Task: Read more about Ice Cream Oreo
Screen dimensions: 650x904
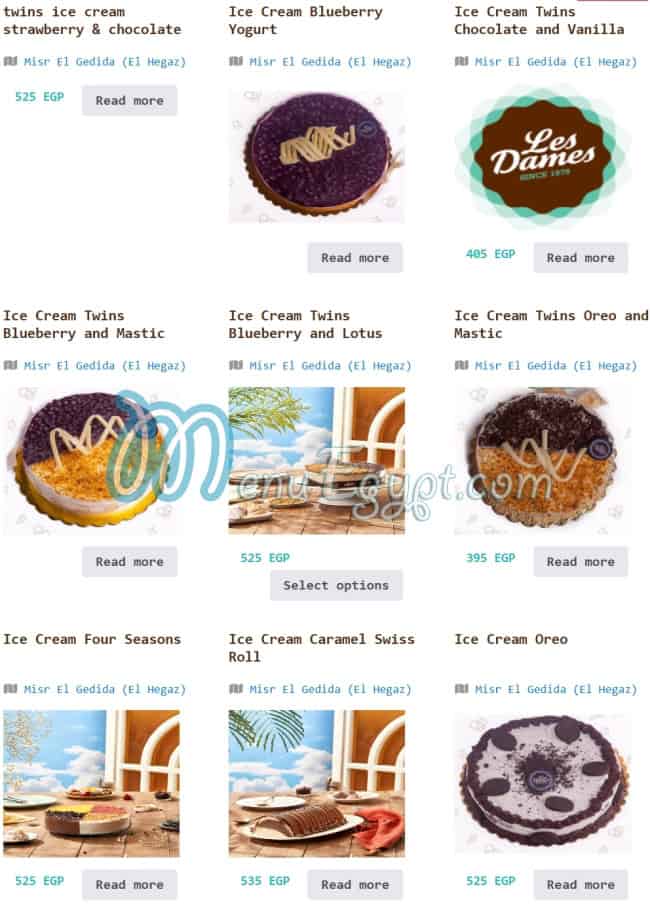Action: click(580, 884)
